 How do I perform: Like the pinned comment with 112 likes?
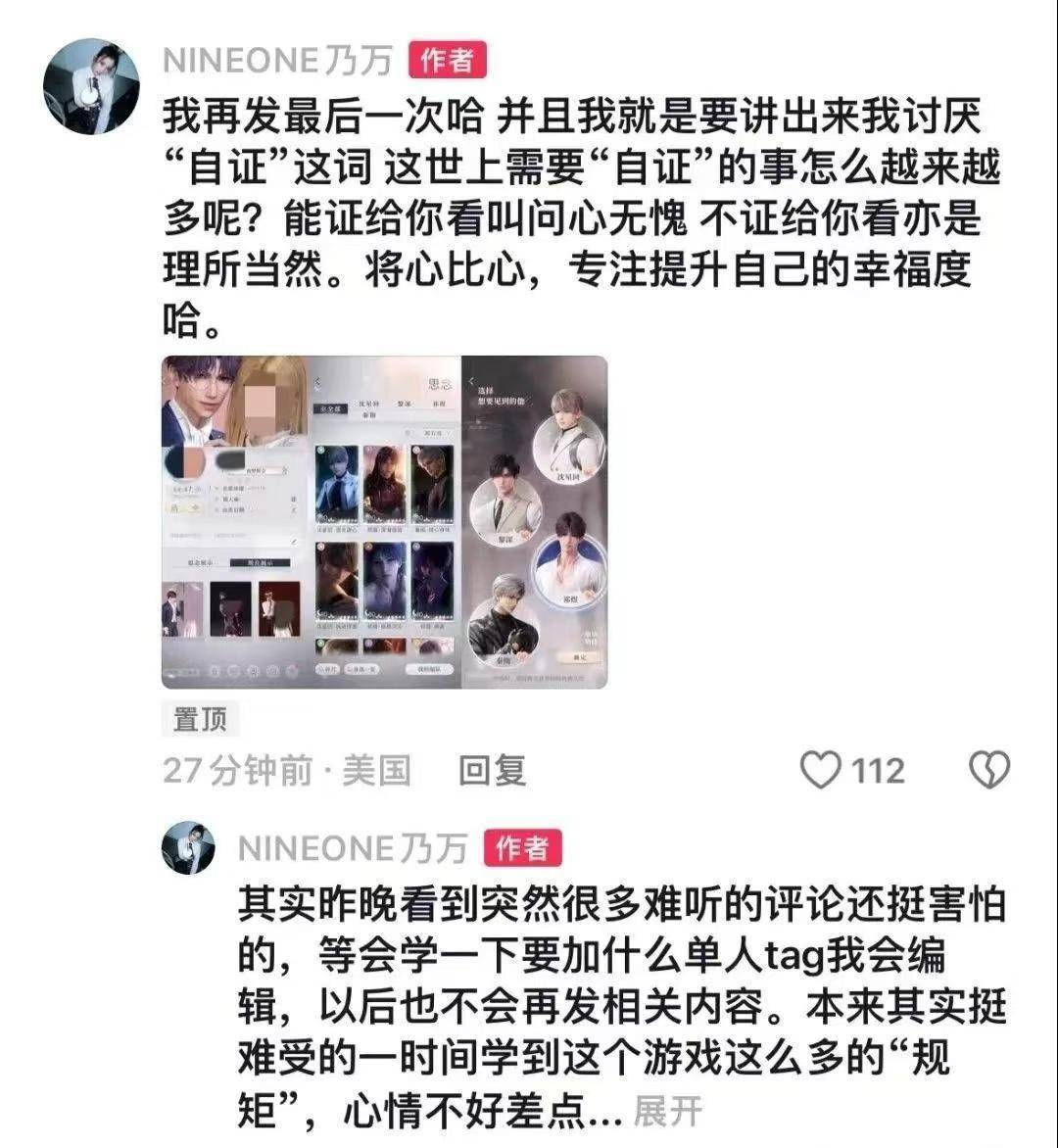[x=821, y=771]
